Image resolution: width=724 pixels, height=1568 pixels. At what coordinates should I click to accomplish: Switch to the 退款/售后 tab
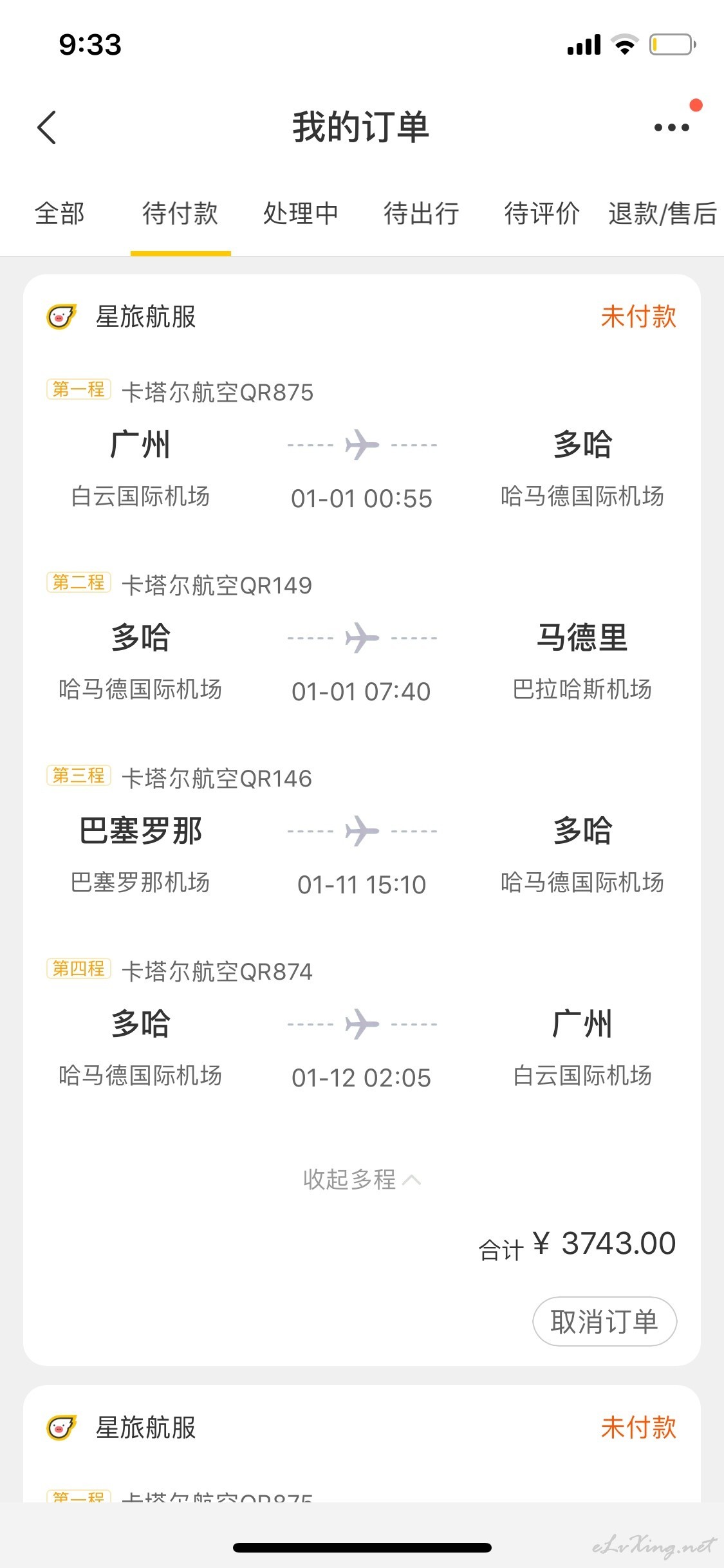tap(663, 213)
